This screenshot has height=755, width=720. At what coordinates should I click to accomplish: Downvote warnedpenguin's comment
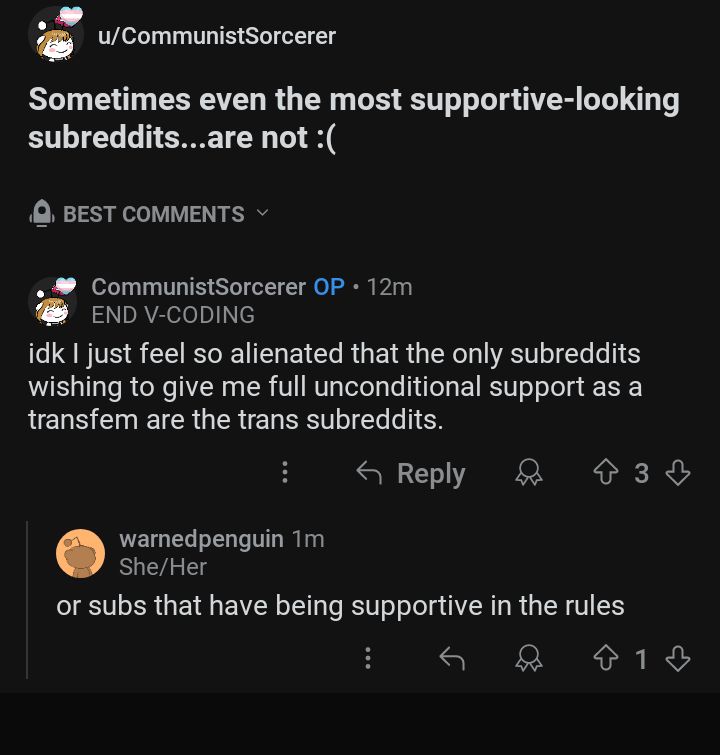pos(678,658)
